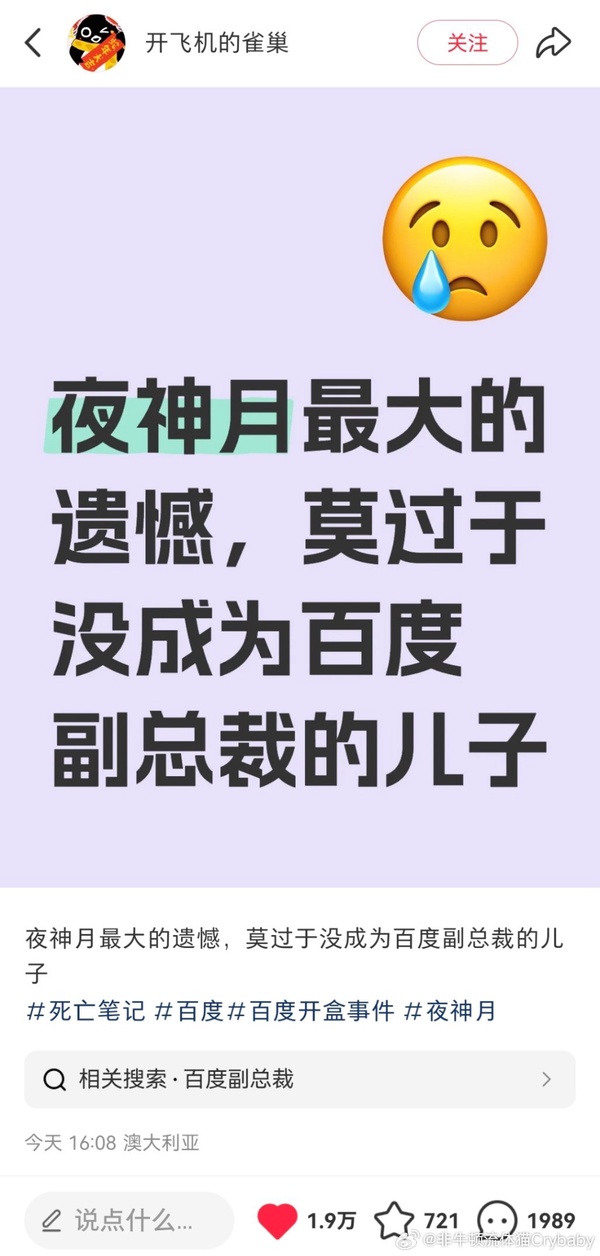
Task: Follow the author with 关注 button
Action: coord(467,43)
